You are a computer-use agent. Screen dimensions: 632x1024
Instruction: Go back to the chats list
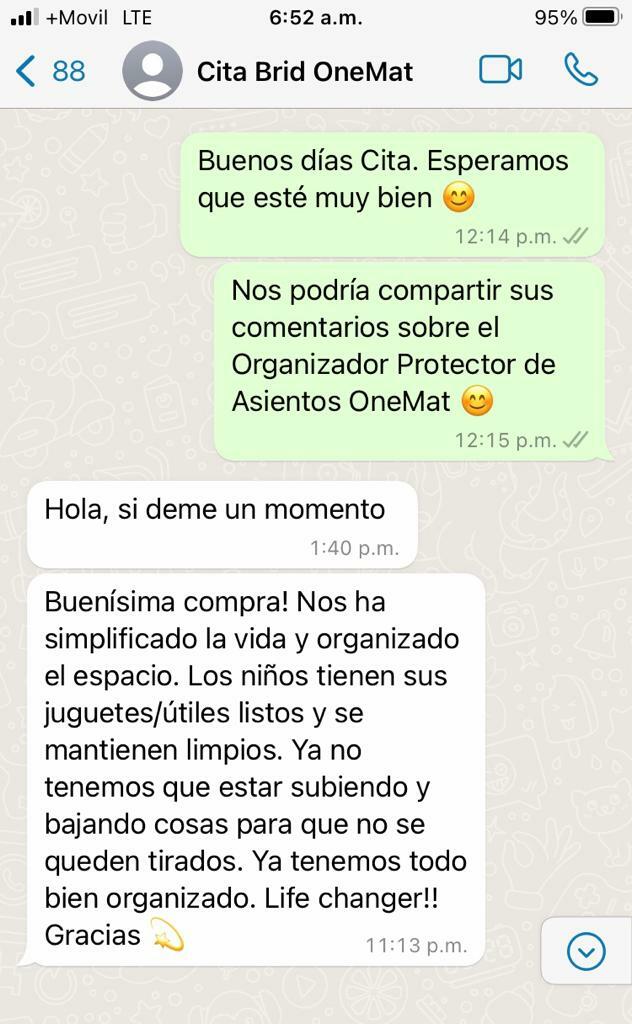pos(48,71)
